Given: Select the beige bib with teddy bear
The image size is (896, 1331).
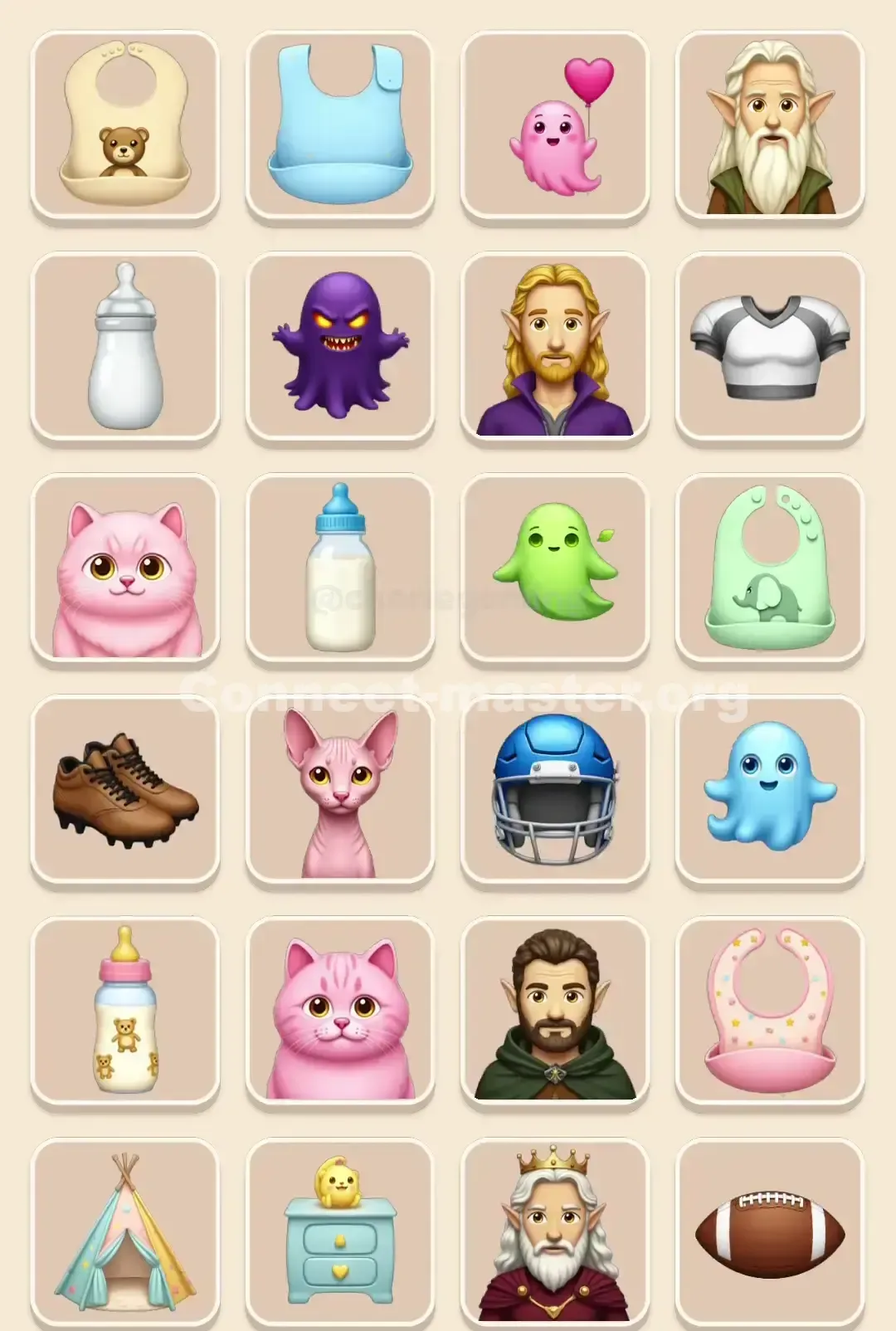Looking at the screenshot, I should tap(123, 123).
